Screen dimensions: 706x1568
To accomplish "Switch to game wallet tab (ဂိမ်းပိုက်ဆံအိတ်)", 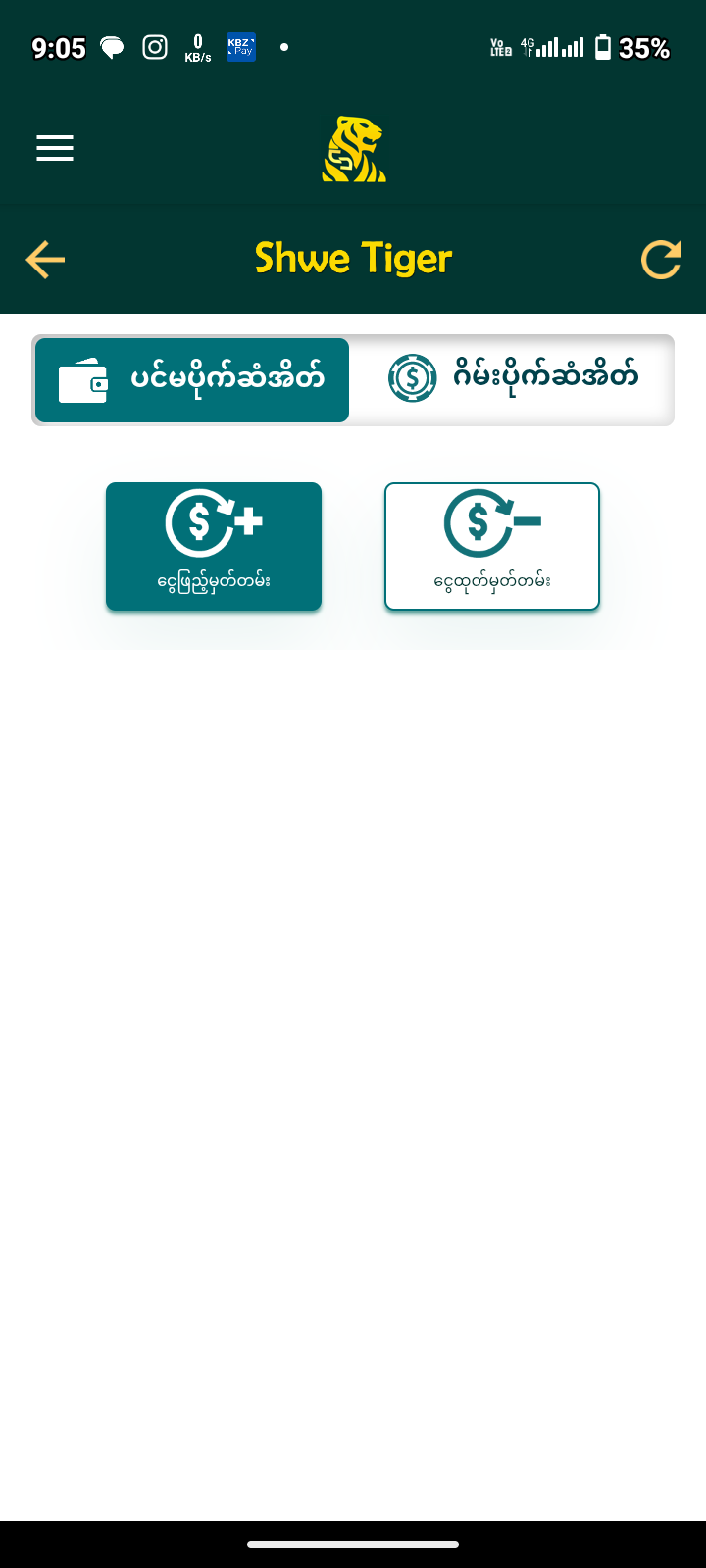I will tap(513, 380).
